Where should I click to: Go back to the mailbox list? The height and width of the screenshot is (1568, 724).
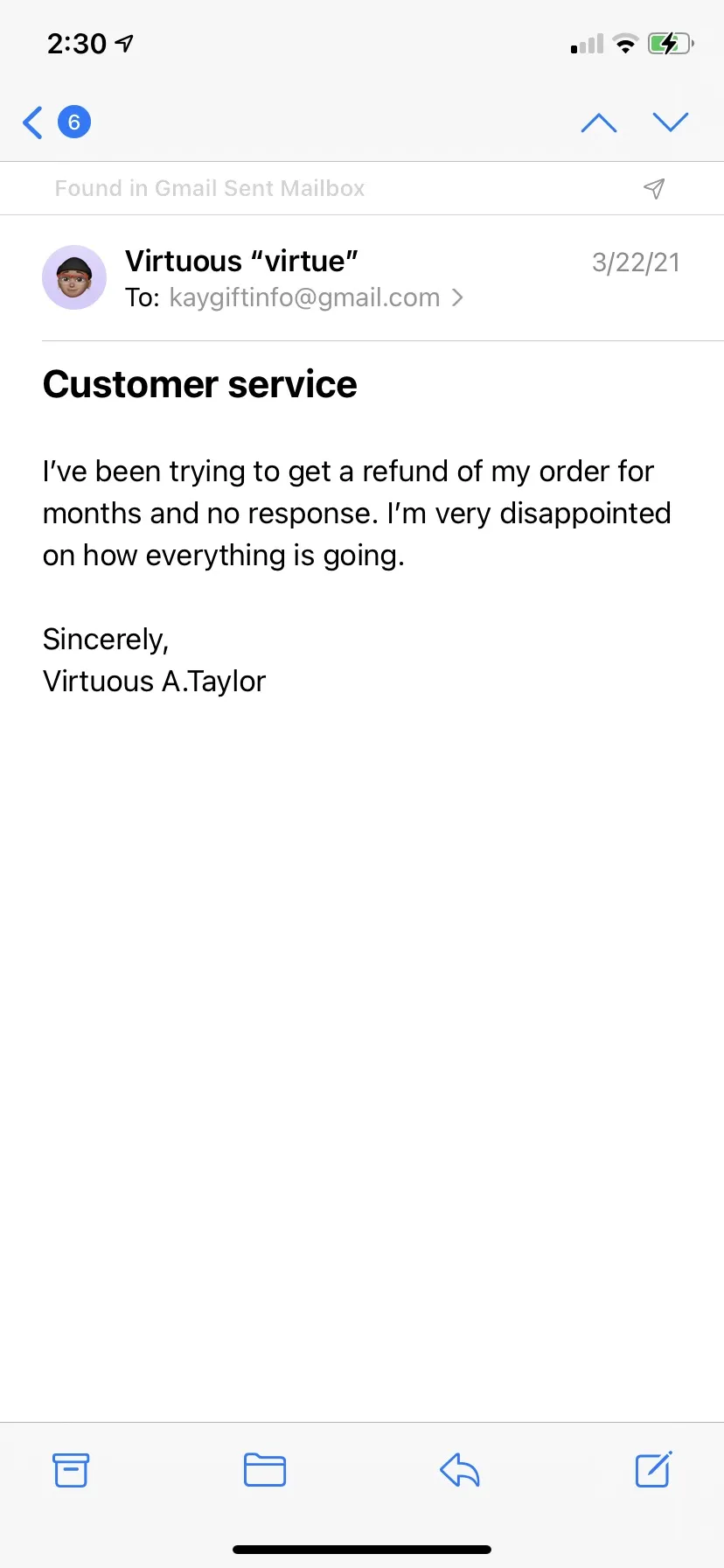(x=56, y=122)
